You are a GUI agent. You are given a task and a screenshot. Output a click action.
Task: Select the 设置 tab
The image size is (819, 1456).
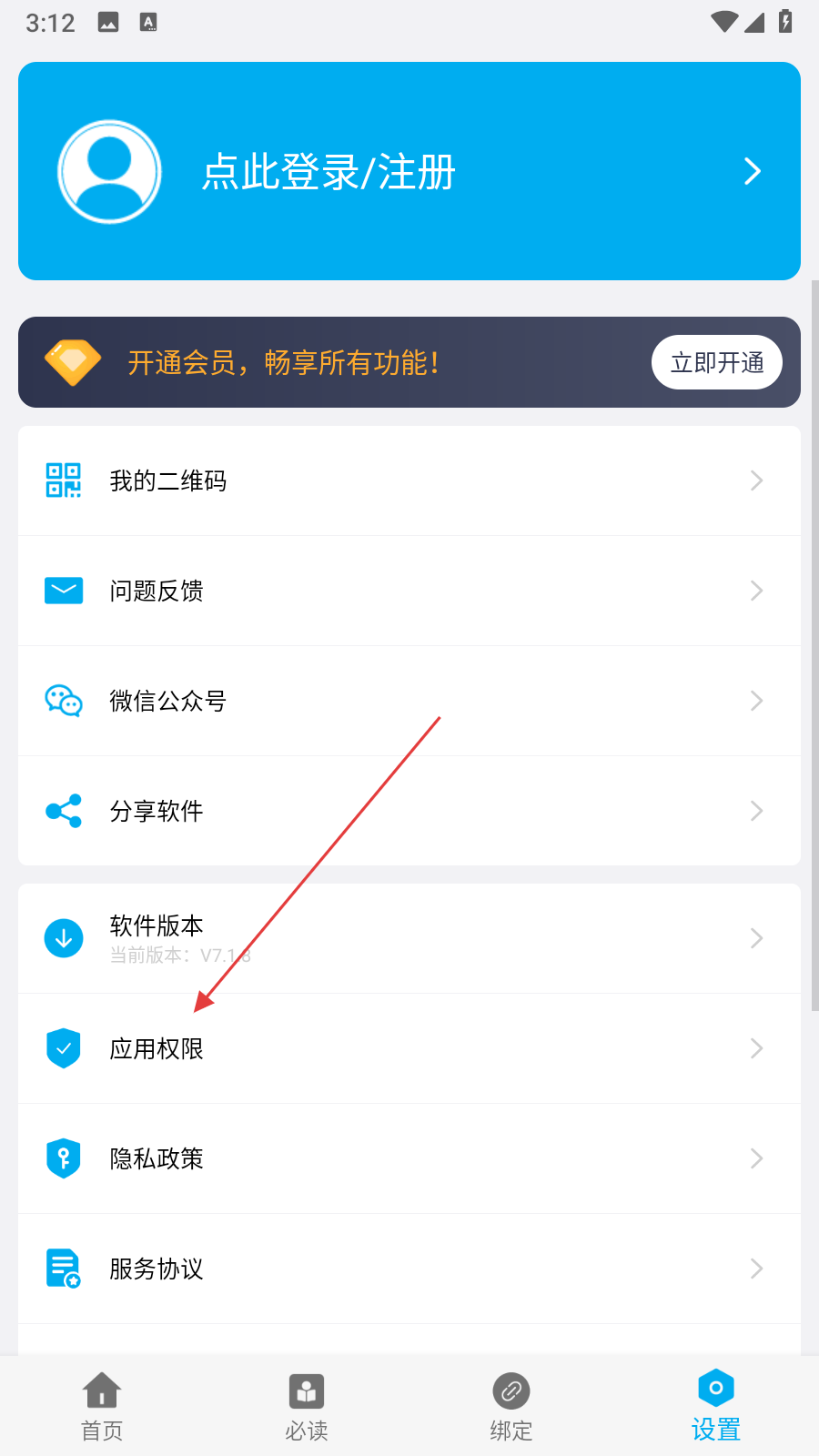(x=716, y=1406)
